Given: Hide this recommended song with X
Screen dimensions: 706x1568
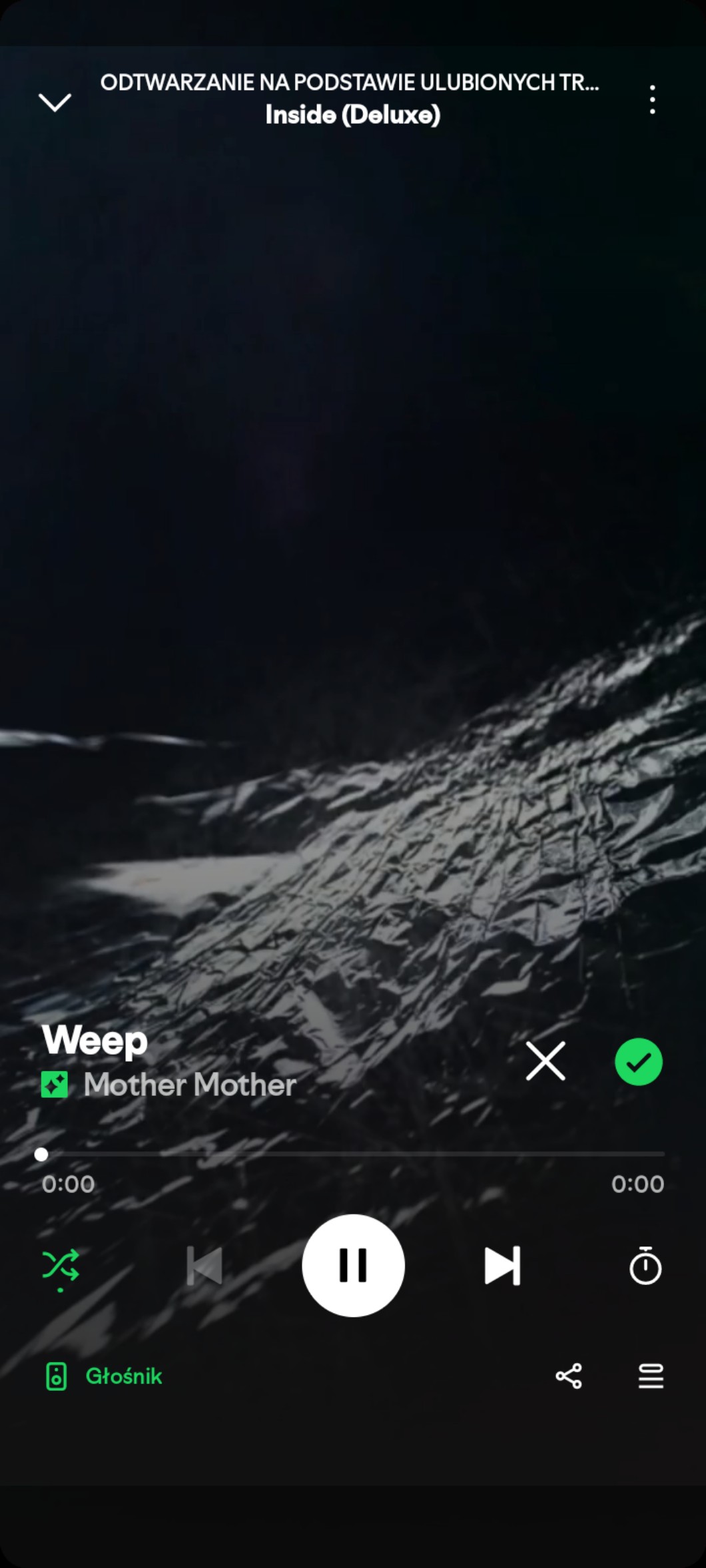Looking at the screenshot, I should click(x=545, y=1061).
